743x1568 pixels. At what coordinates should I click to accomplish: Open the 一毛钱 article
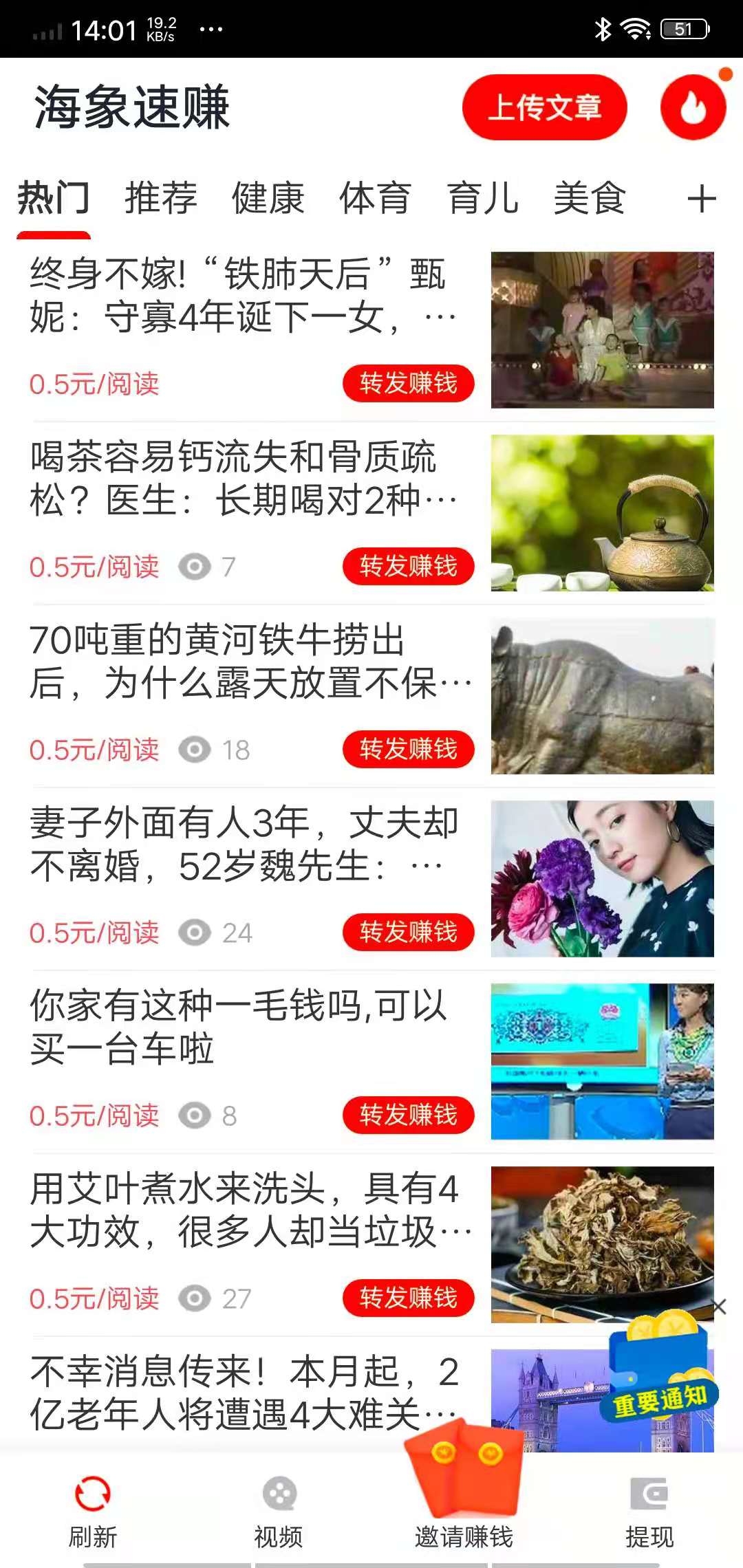pyautogui.click(x=241, y=1027)
